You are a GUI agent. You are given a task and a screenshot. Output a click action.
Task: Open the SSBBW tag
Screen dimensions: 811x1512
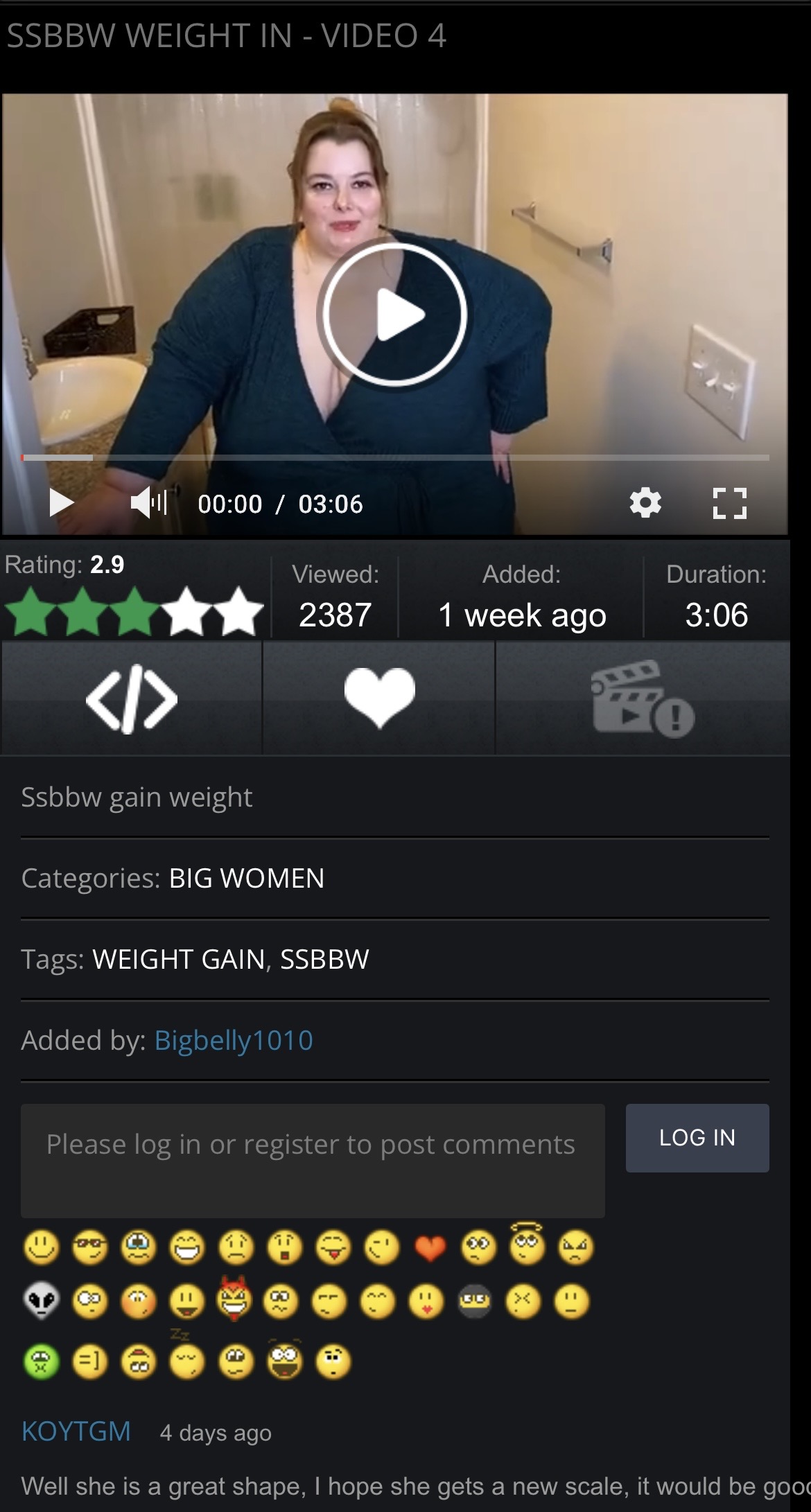click(324, 959)
